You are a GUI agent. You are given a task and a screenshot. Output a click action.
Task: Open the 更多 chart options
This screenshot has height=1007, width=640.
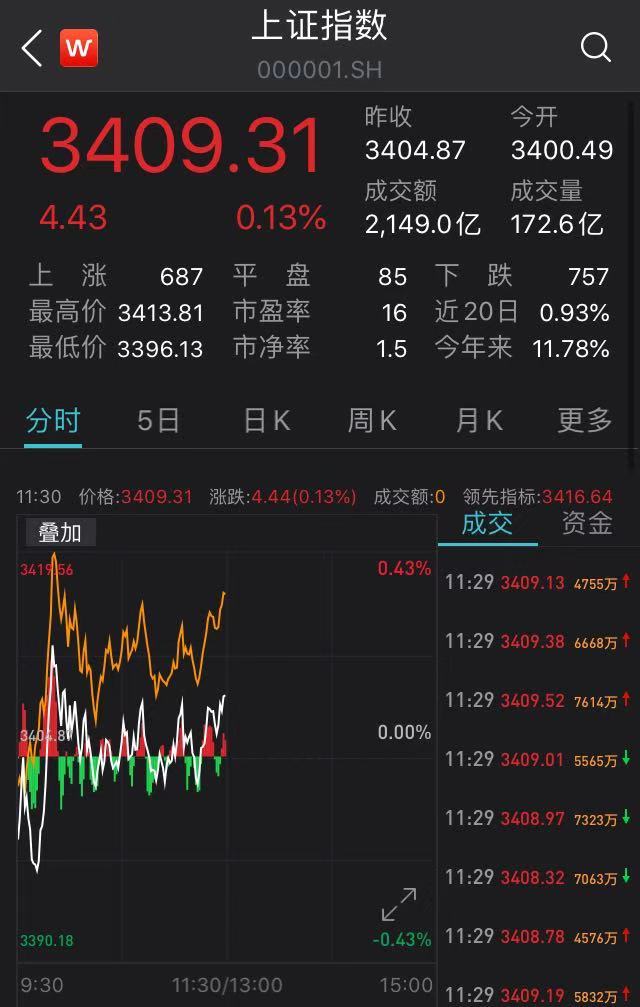[x=584, y=421]
